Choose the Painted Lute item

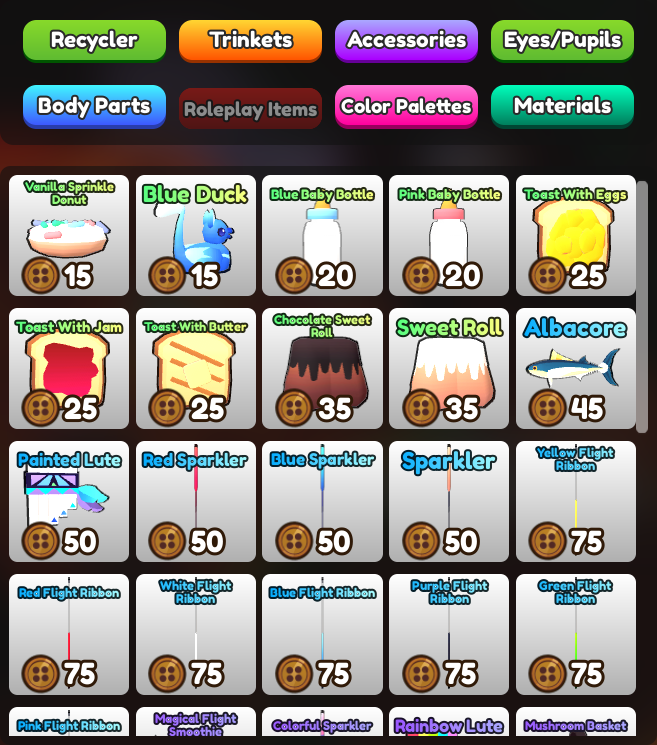(69, 502)
